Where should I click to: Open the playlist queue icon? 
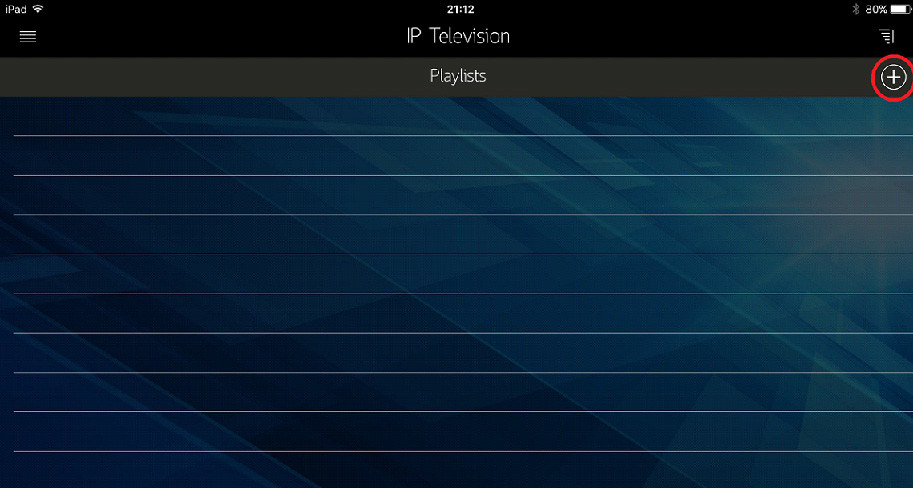[x=886, y=36]
